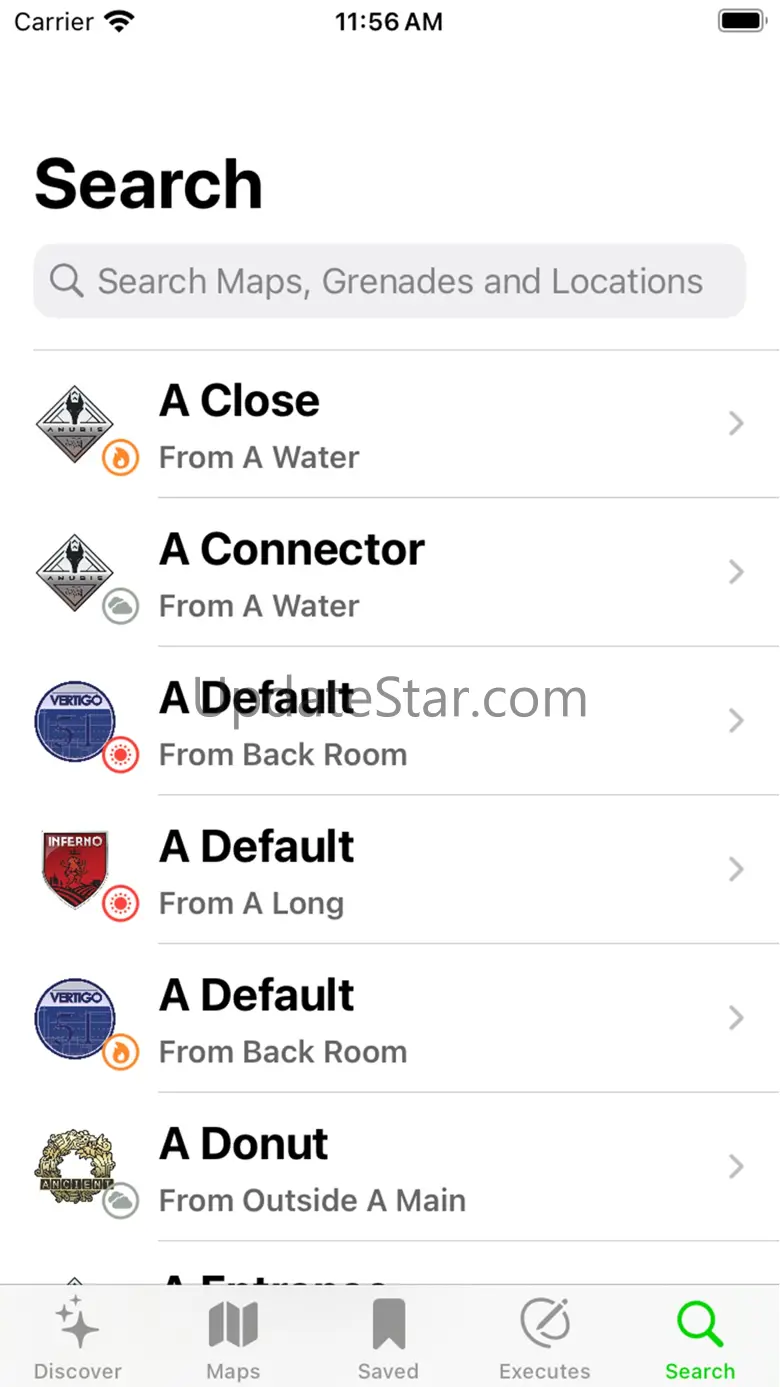Go to the Maps tab
Image resolution: width=780 pixels, height=1387 pixels.
point(233,1338)
